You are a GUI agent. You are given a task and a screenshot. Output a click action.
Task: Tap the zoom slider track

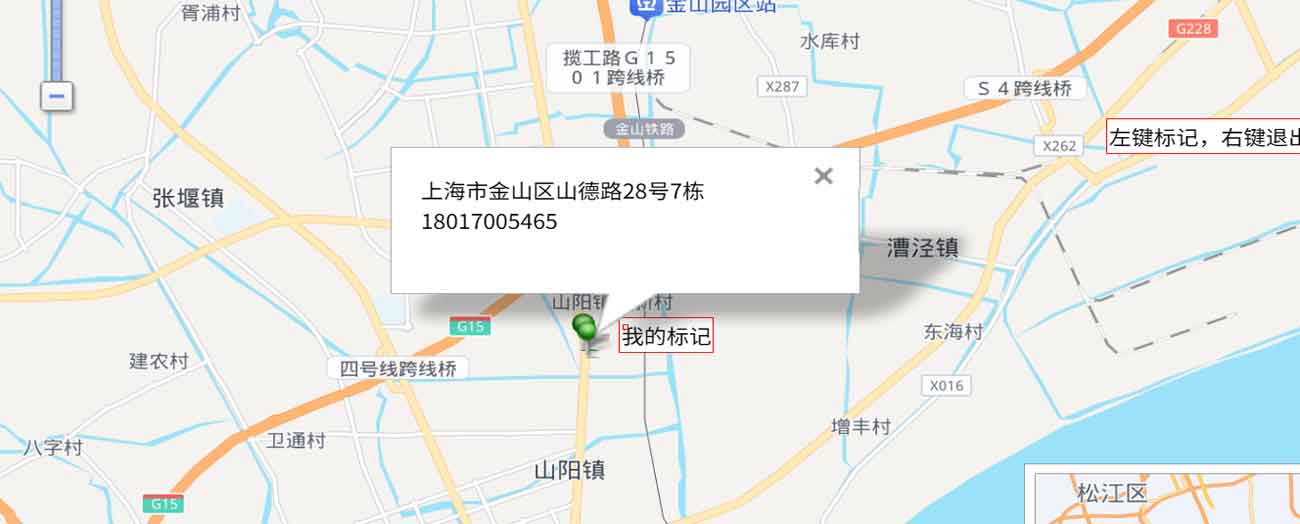point(56,40)
